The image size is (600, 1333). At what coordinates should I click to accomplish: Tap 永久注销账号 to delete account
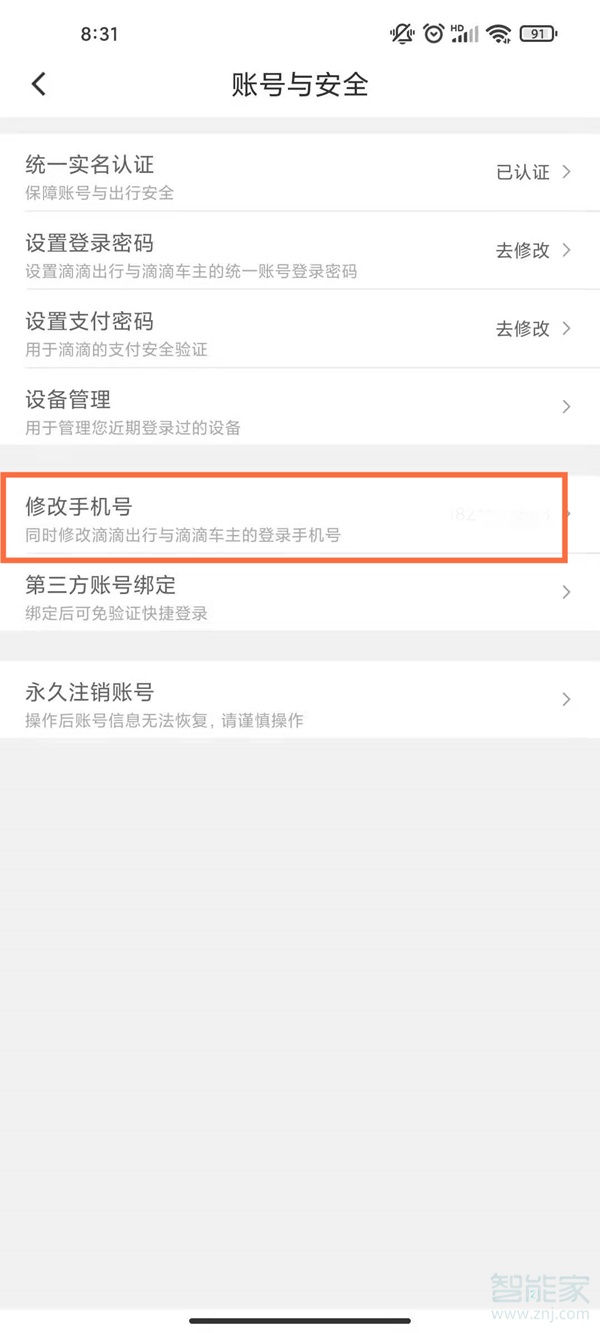tap(300, 702)
